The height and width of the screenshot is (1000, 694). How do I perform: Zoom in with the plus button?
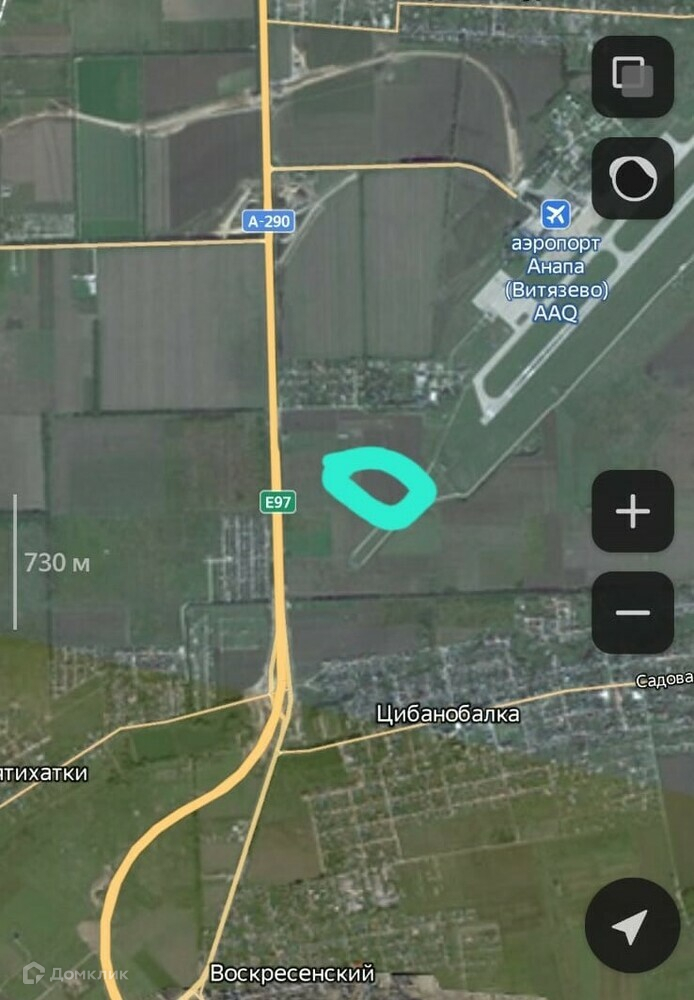[632, 511]
